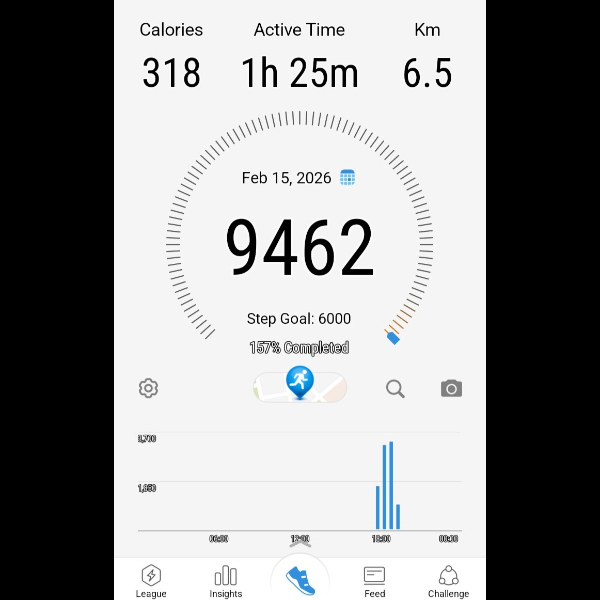Open settings gear icon
Viewport: 600px width, 600px height.
(149, 388)
